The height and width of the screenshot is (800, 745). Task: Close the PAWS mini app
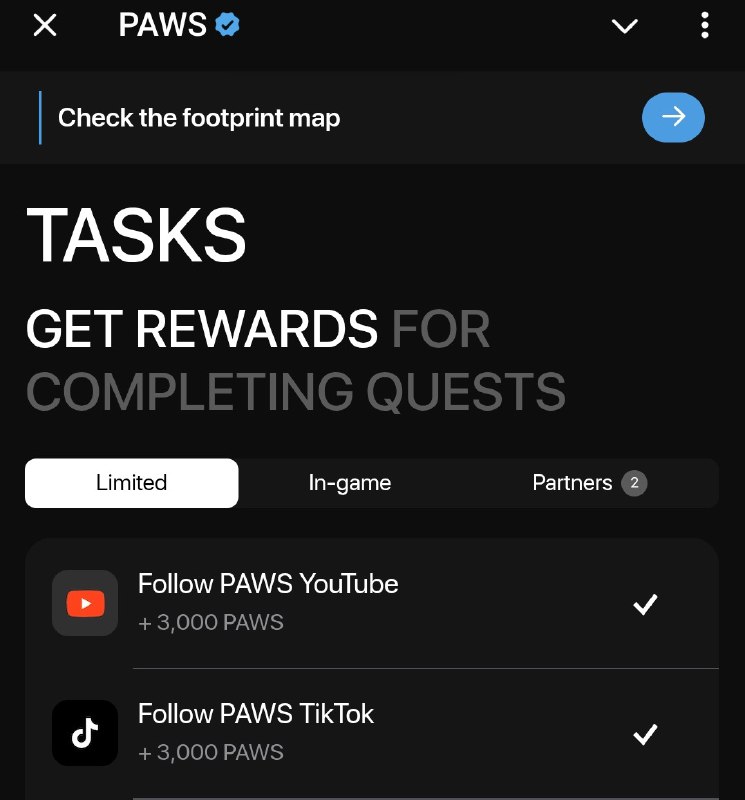[45, 26]
